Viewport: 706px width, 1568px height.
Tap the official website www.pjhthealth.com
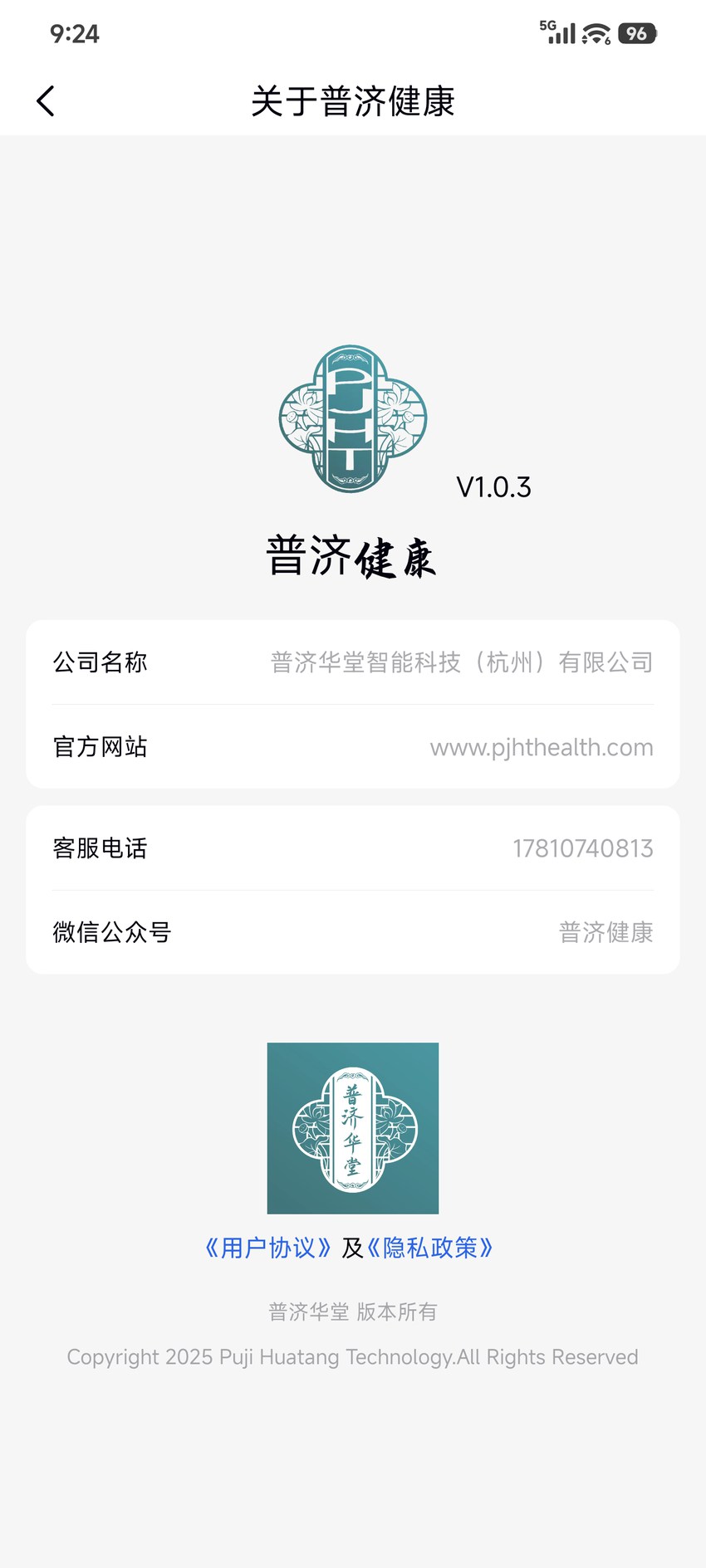point(542,746)
